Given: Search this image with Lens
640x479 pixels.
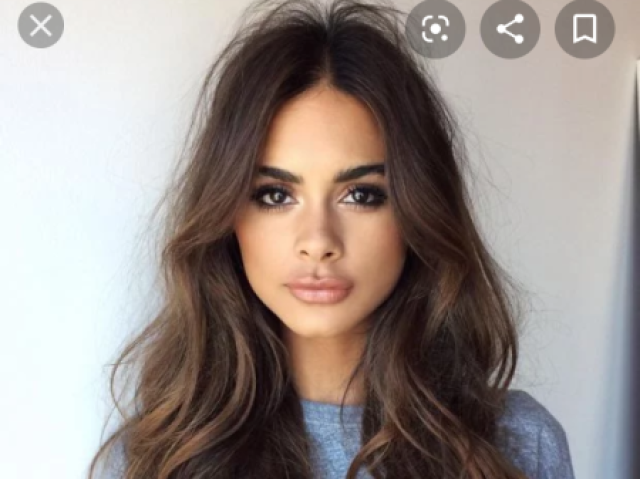Looking at the screenshot, I should coord(435,28).
